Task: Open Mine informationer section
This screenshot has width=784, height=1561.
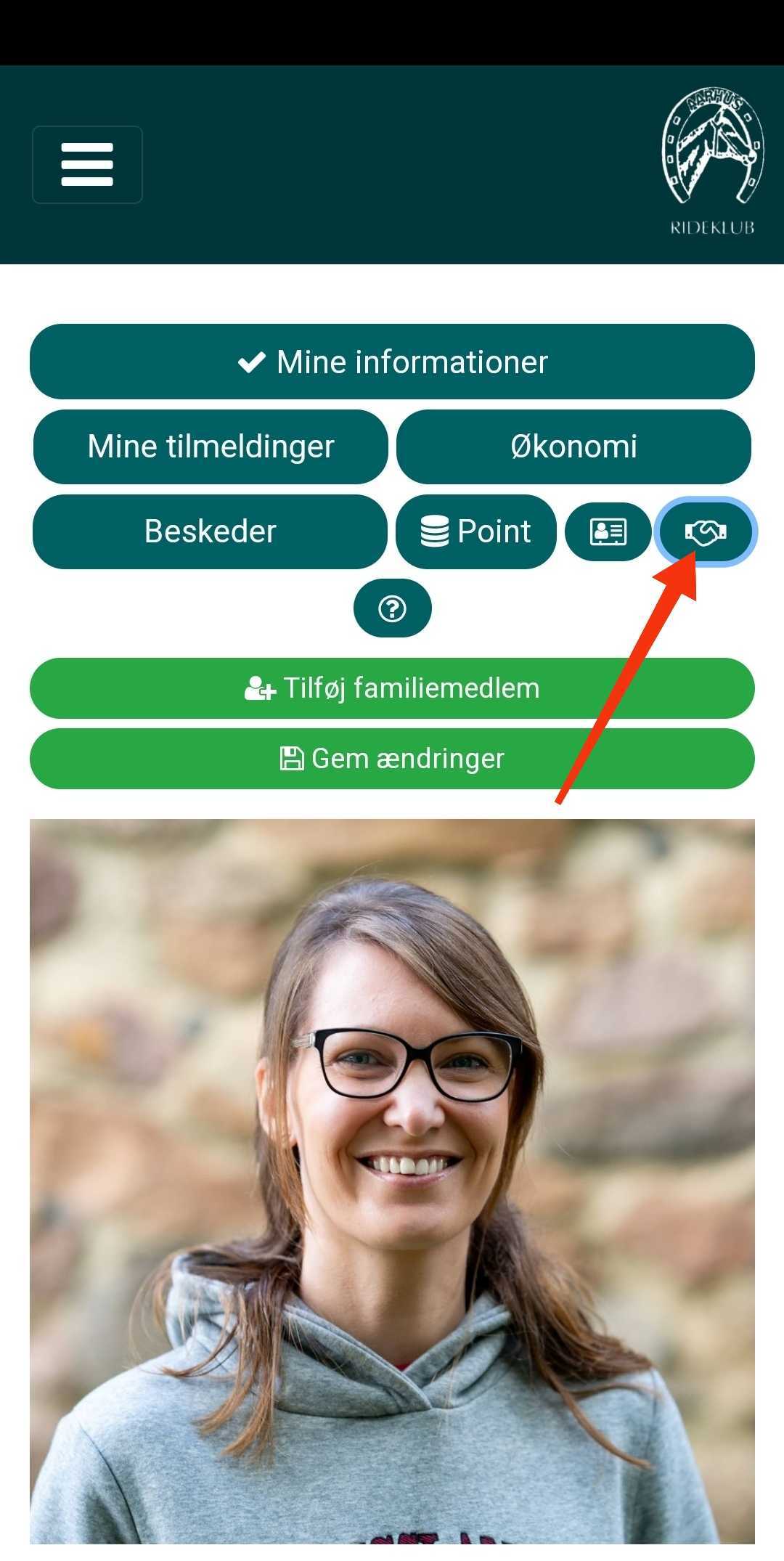Action: (x=392, y=362)
